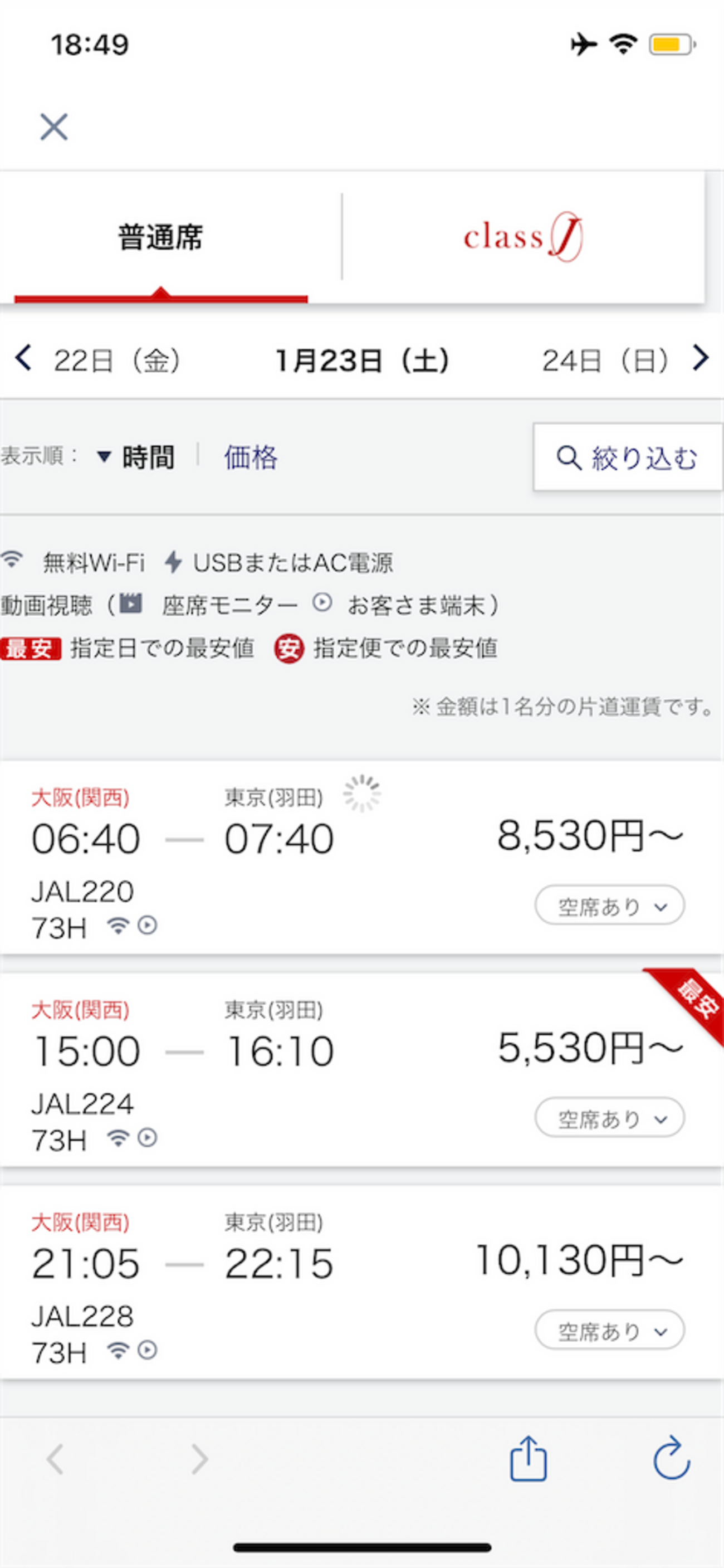
Task: Switch to the class J tab
Action: [x=523, y=237]
